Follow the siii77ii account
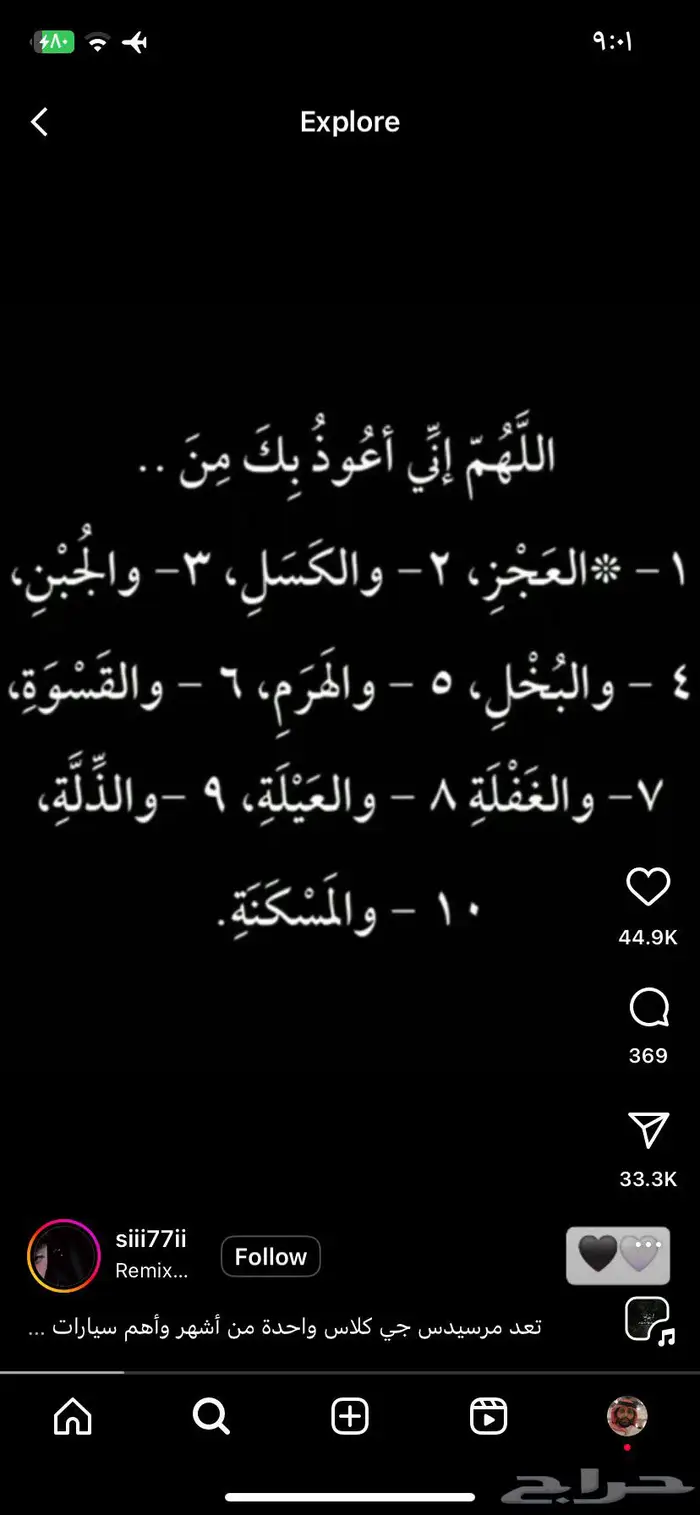Screen dimensions: 700x1515 [x=270, y=1257]
